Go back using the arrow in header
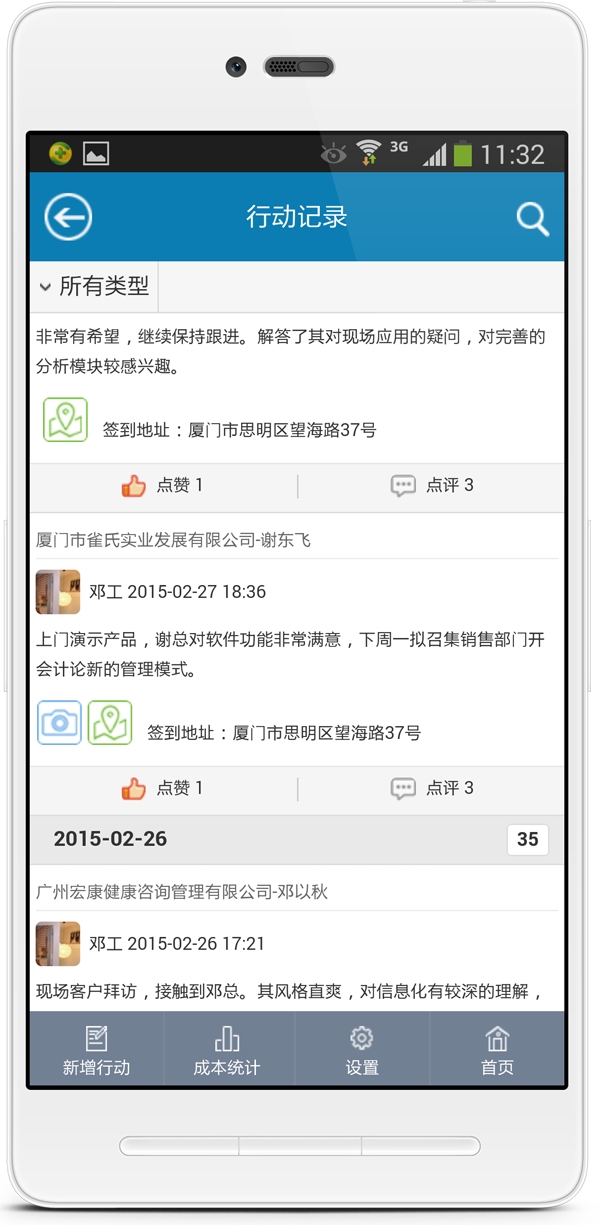Image resolution: width=600 pixels, height=1225 pixels. [x=68, y=217]
